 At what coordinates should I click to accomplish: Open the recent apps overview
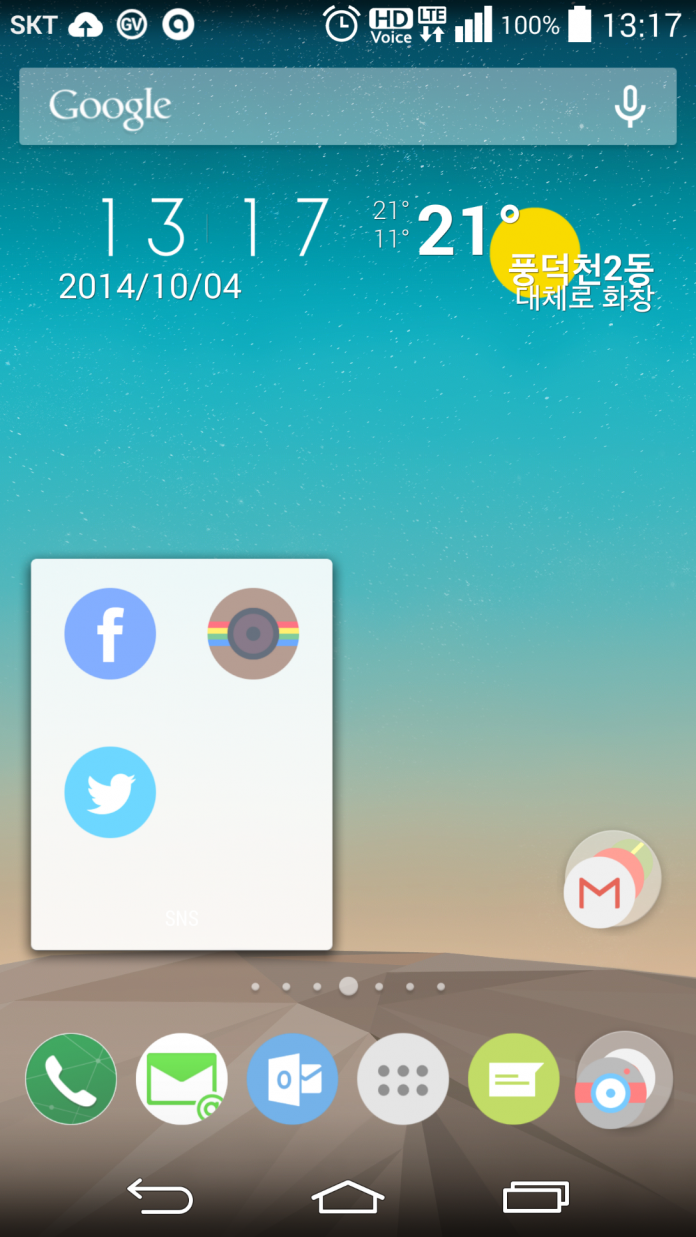[x=536, y=1196]
